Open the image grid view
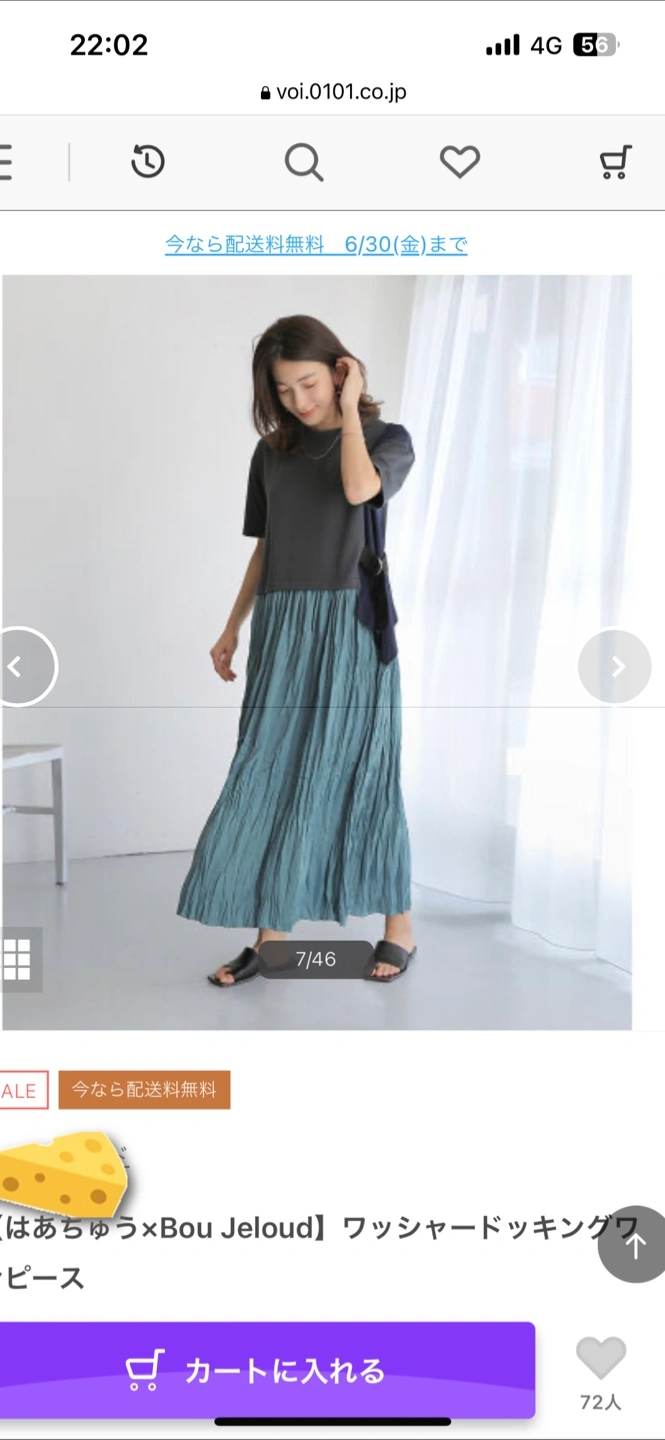Image resolution: width=665 pixels, height=1440 pixels. [17, 960]
